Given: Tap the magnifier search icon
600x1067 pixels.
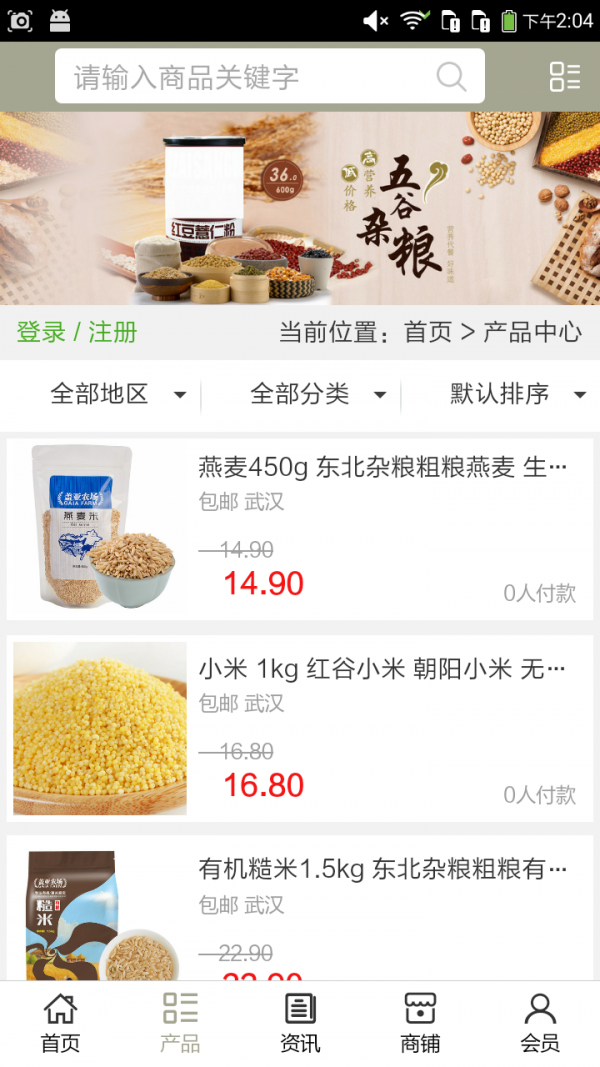Looking at the screenshot, I should [x=452, y=77].
